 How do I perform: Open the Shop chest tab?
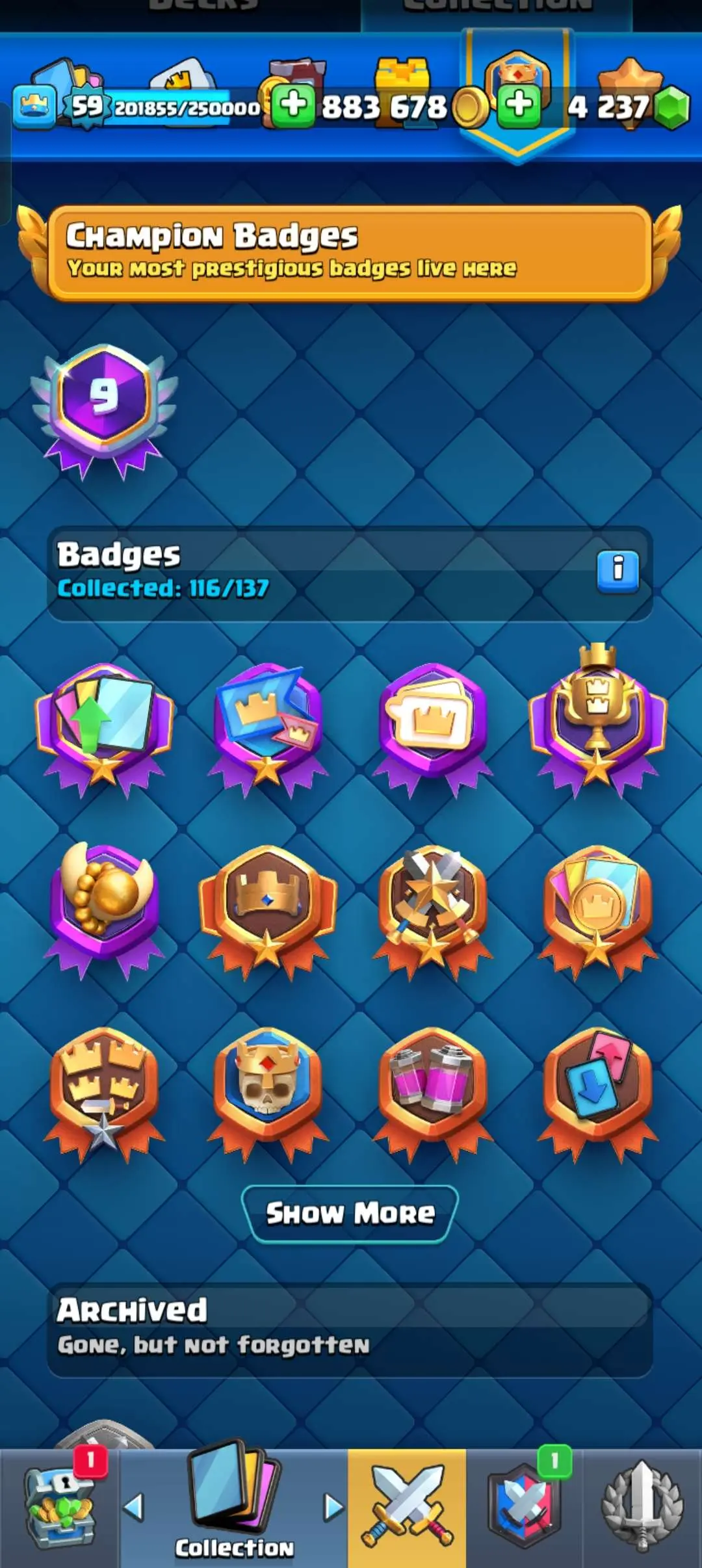[x=60, y=1508]
